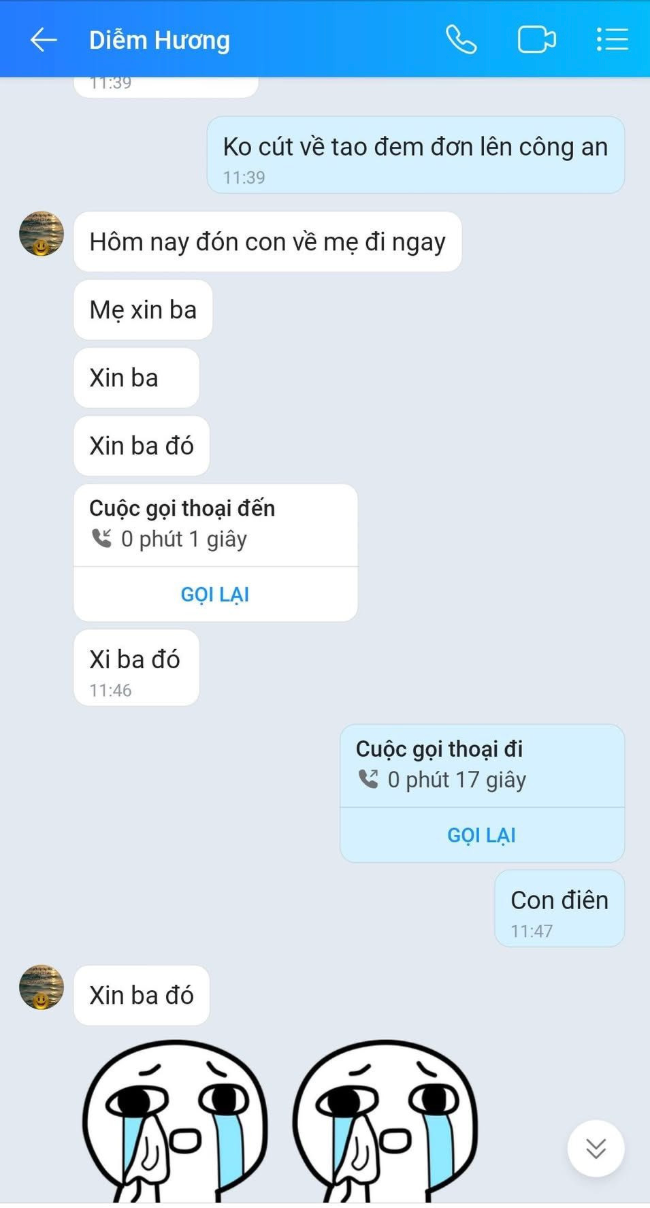The image size is (650, 1208).
Task: Start a voice call with Diễm Hương
Action: click(x=461, y=40)
